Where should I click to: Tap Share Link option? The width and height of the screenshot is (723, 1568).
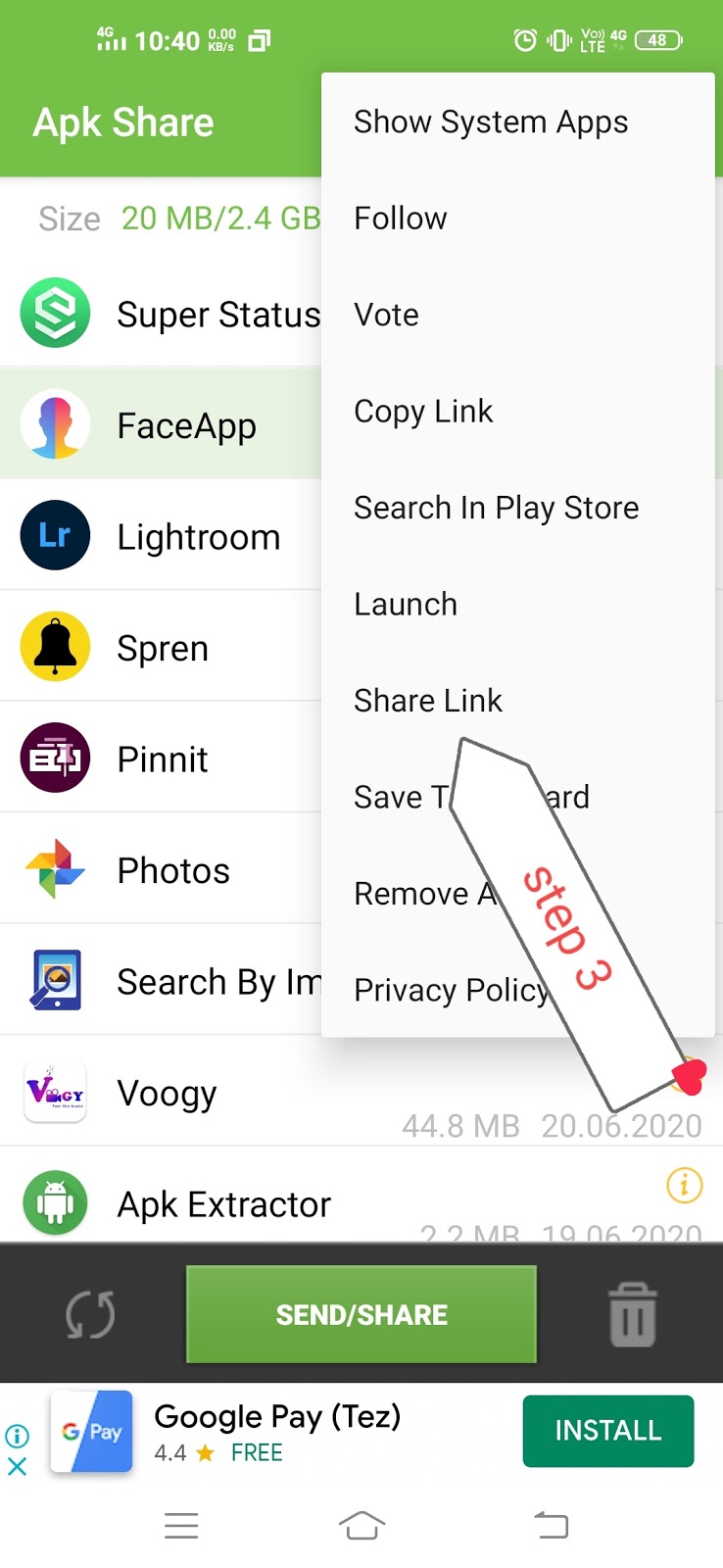[x=428, y=701]
